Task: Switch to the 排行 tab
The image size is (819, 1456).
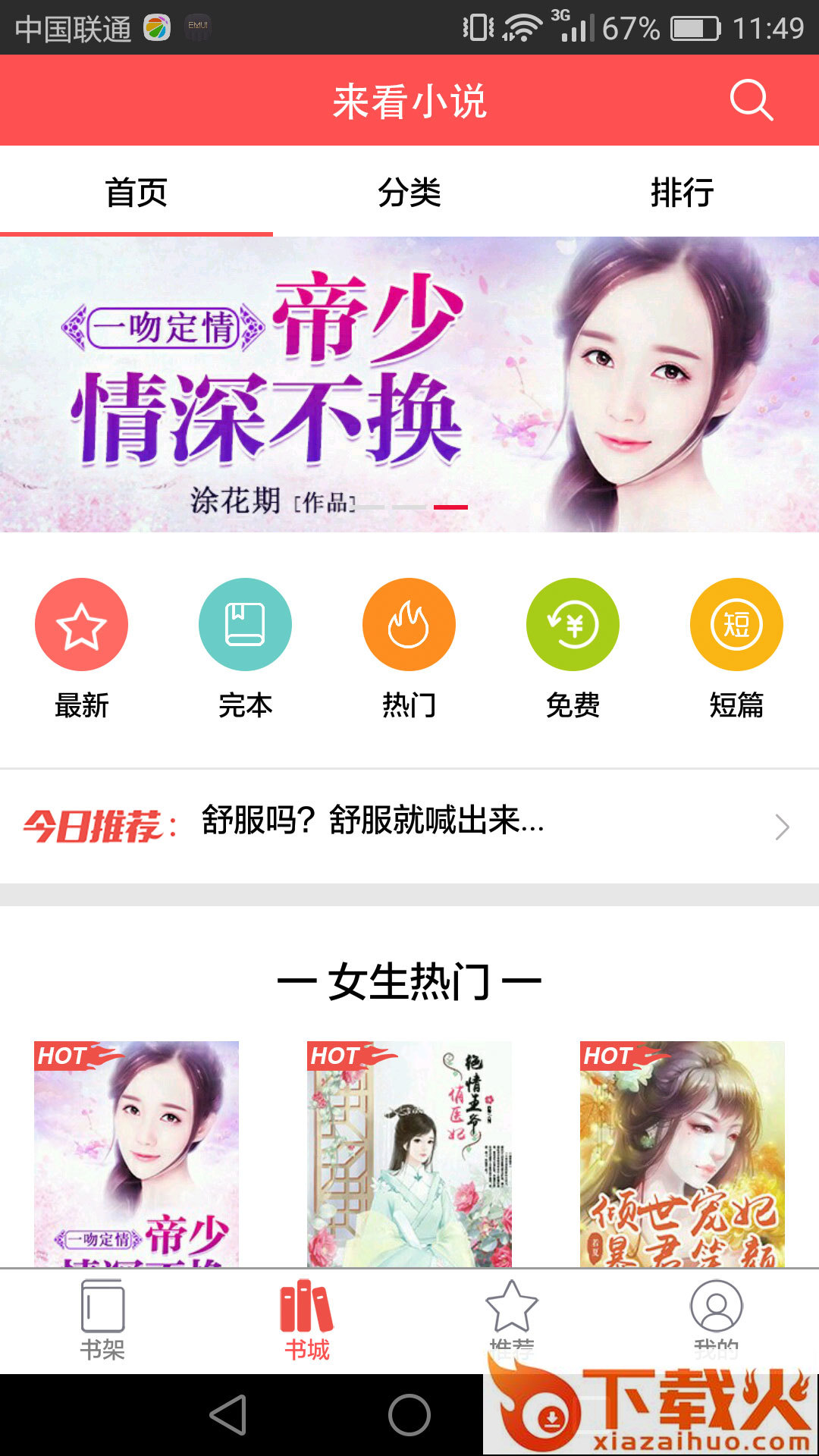Action: (x=682, y=194)
